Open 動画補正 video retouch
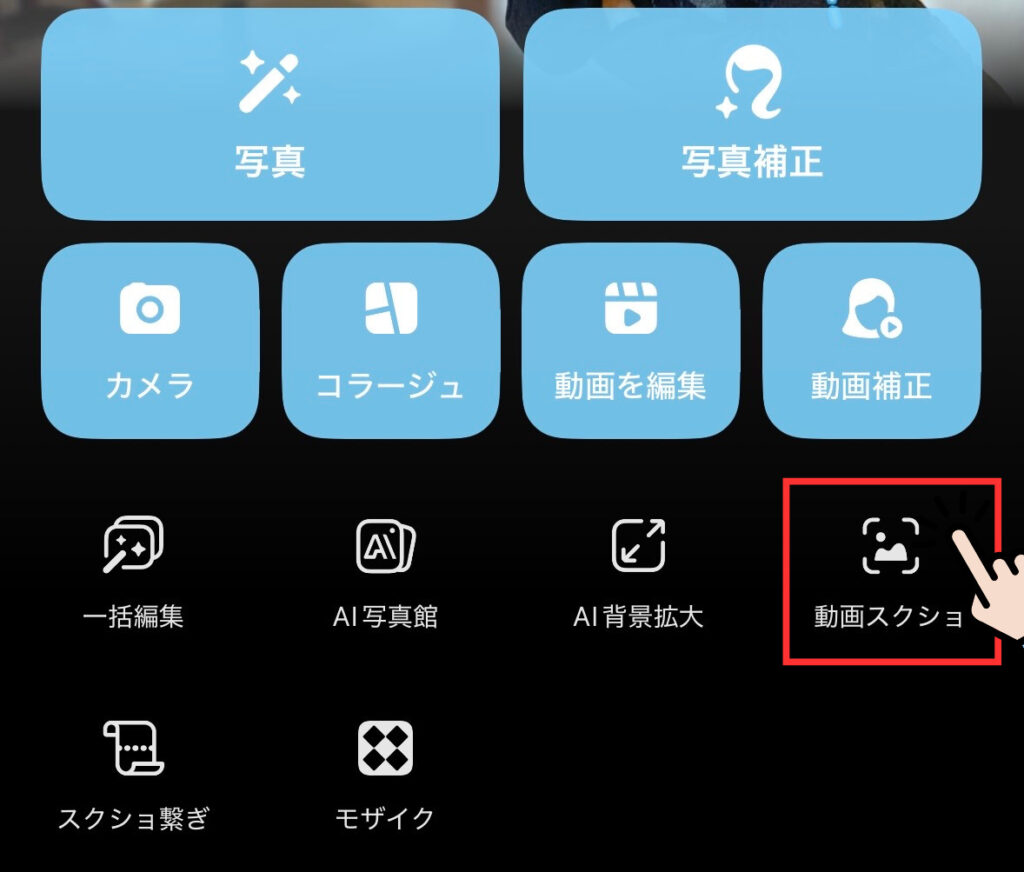This screenshot has height=872, width=1024. [871, 341]
